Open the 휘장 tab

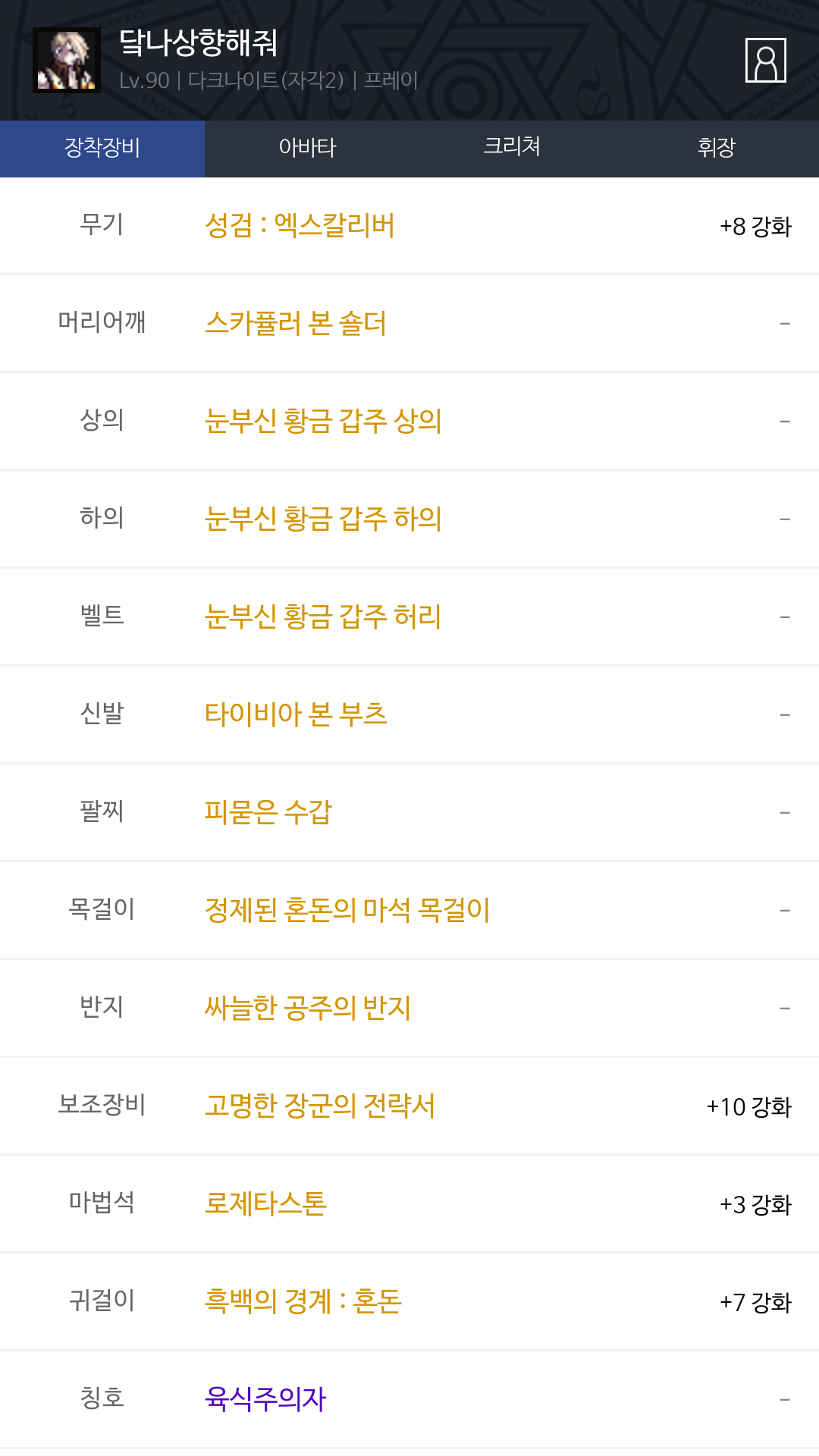[x=717, y=148]
